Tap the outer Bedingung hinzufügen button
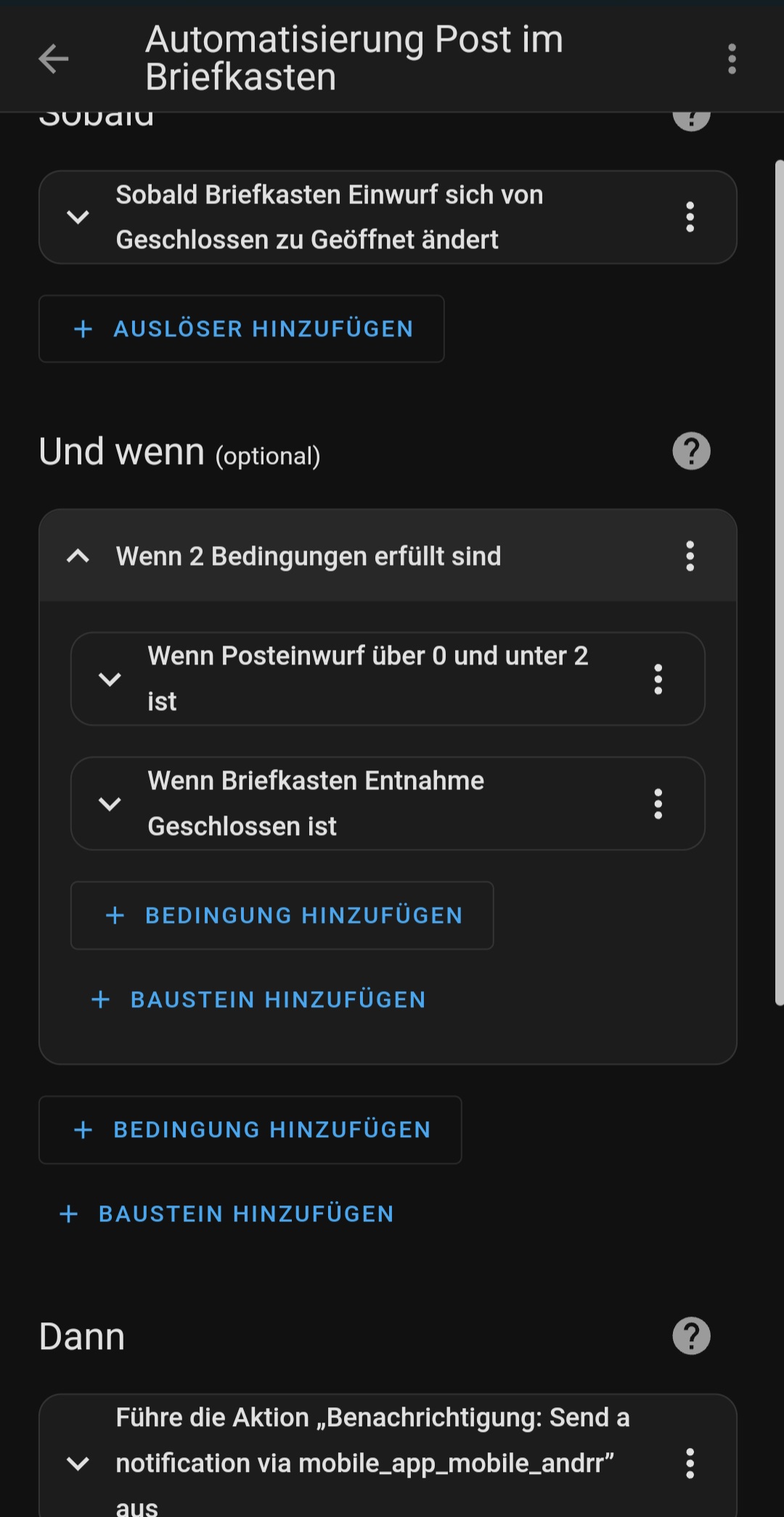 point(250,1130)
